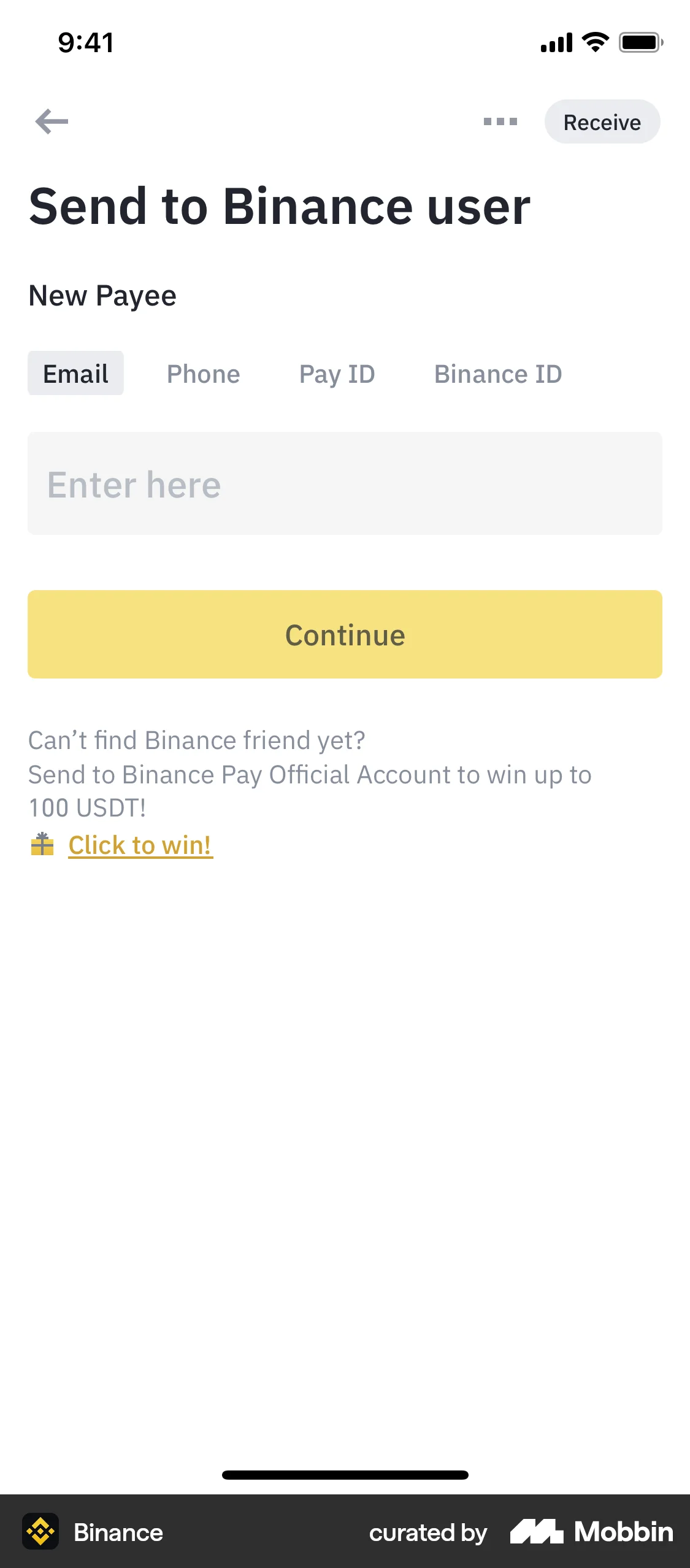Keep the Email tab selected
This screenshot has height=1568, width=690.
[75, 373]
